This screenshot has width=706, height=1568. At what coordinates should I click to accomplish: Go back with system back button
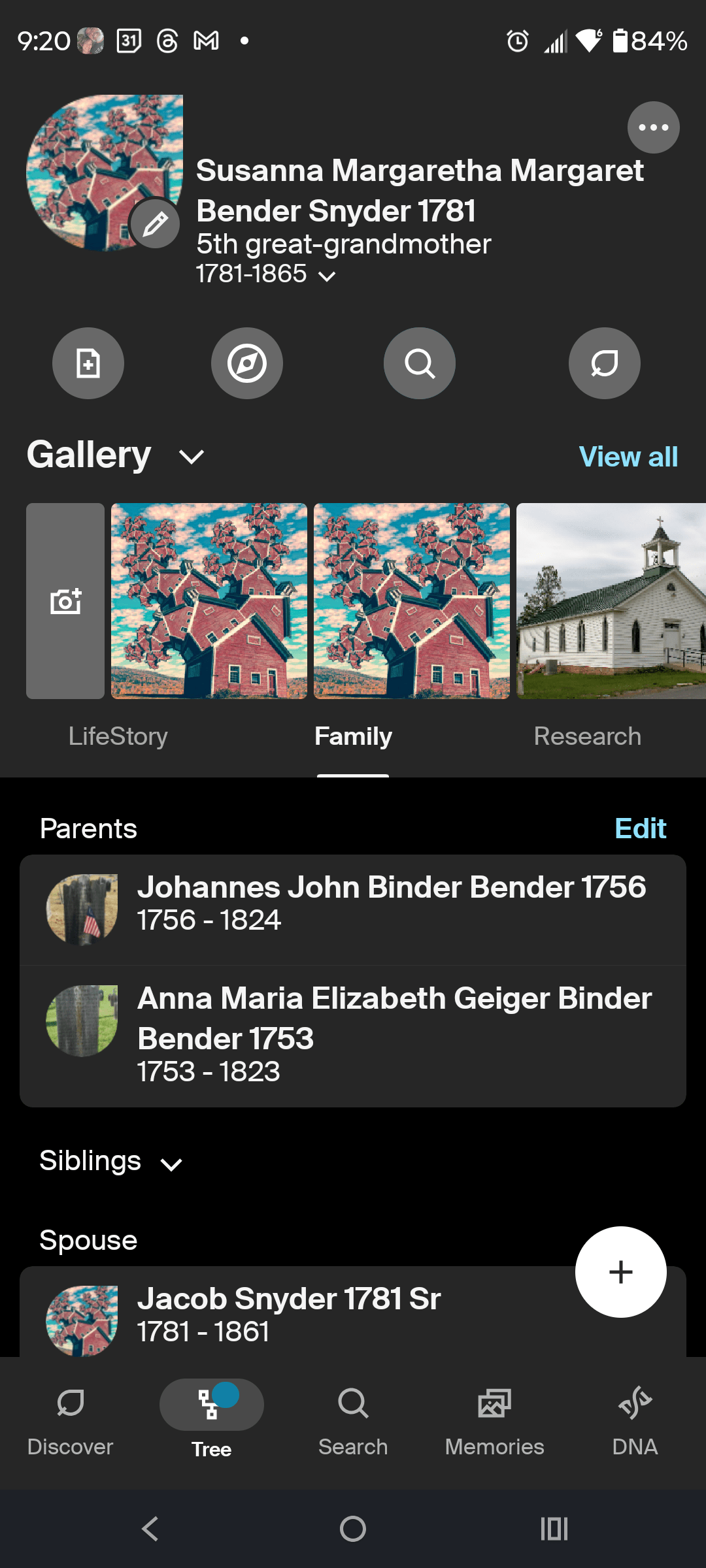coord(150,1529)
